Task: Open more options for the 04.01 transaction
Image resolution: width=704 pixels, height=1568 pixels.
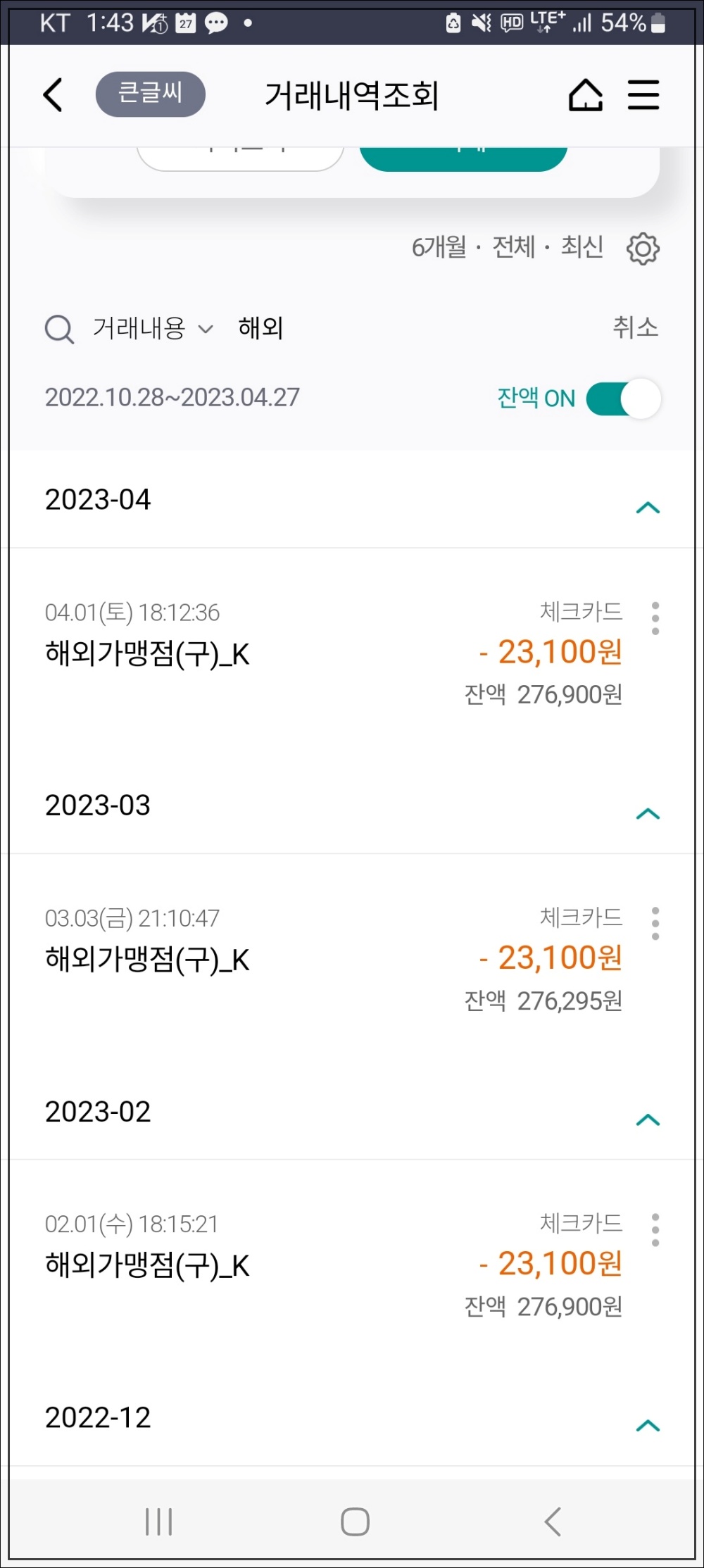Action: coord(655,618)
